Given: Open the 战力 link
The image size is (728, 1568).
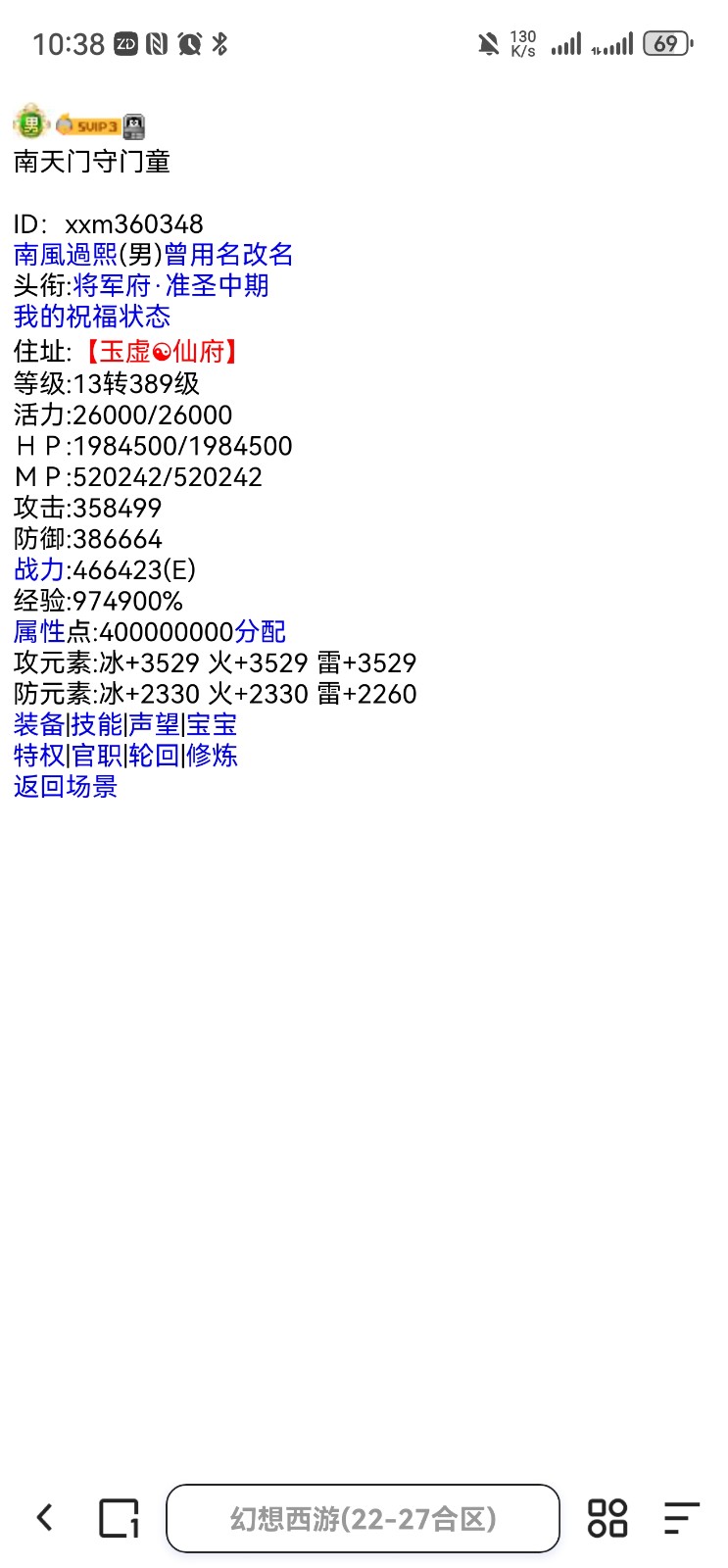Looking at the screenshot, I should (39, 569).
